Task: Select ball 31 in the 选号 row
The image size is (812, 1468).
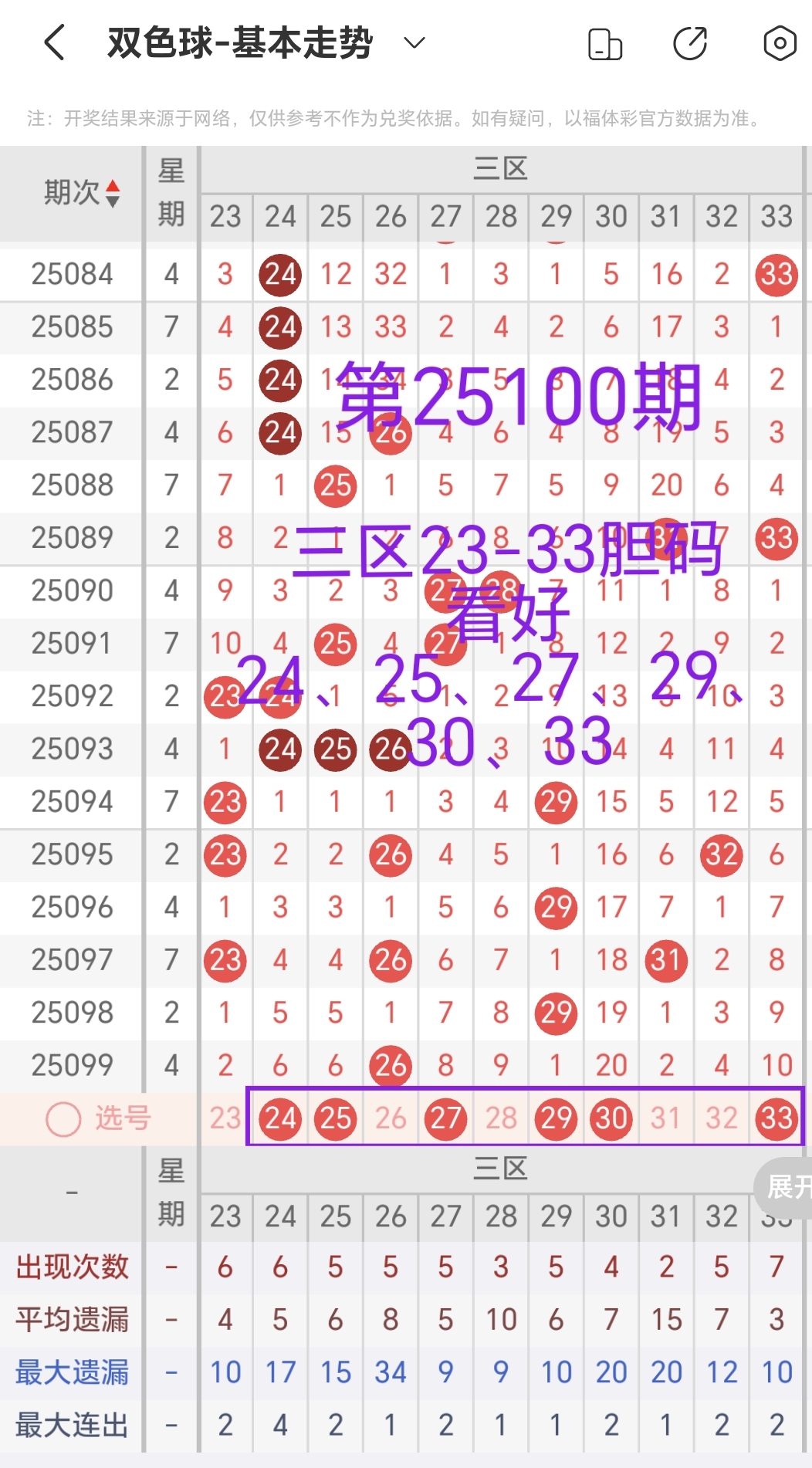Action: coord(665,1118)
